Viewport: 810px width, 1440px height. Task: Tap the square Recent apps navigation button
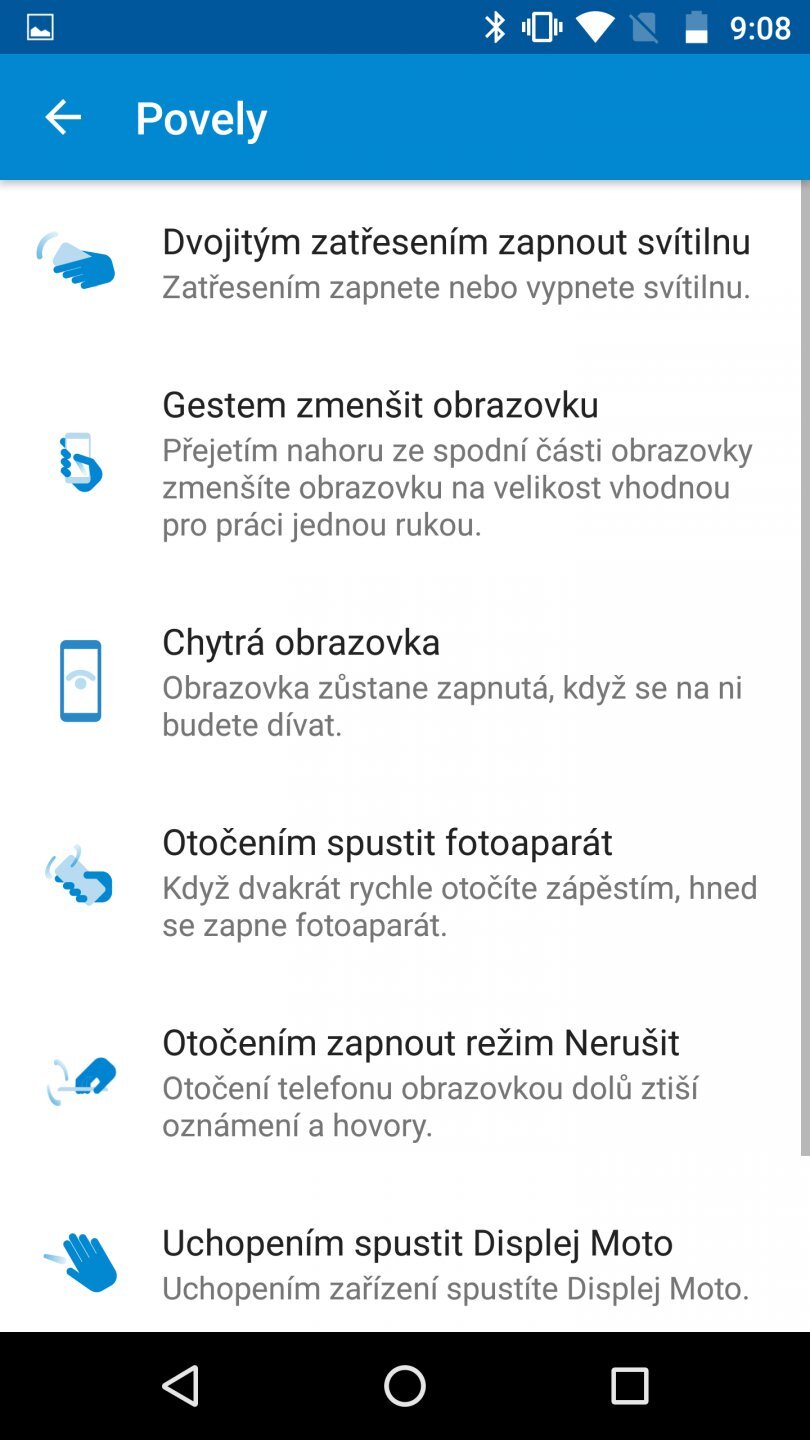click(x=628, y=1386)
